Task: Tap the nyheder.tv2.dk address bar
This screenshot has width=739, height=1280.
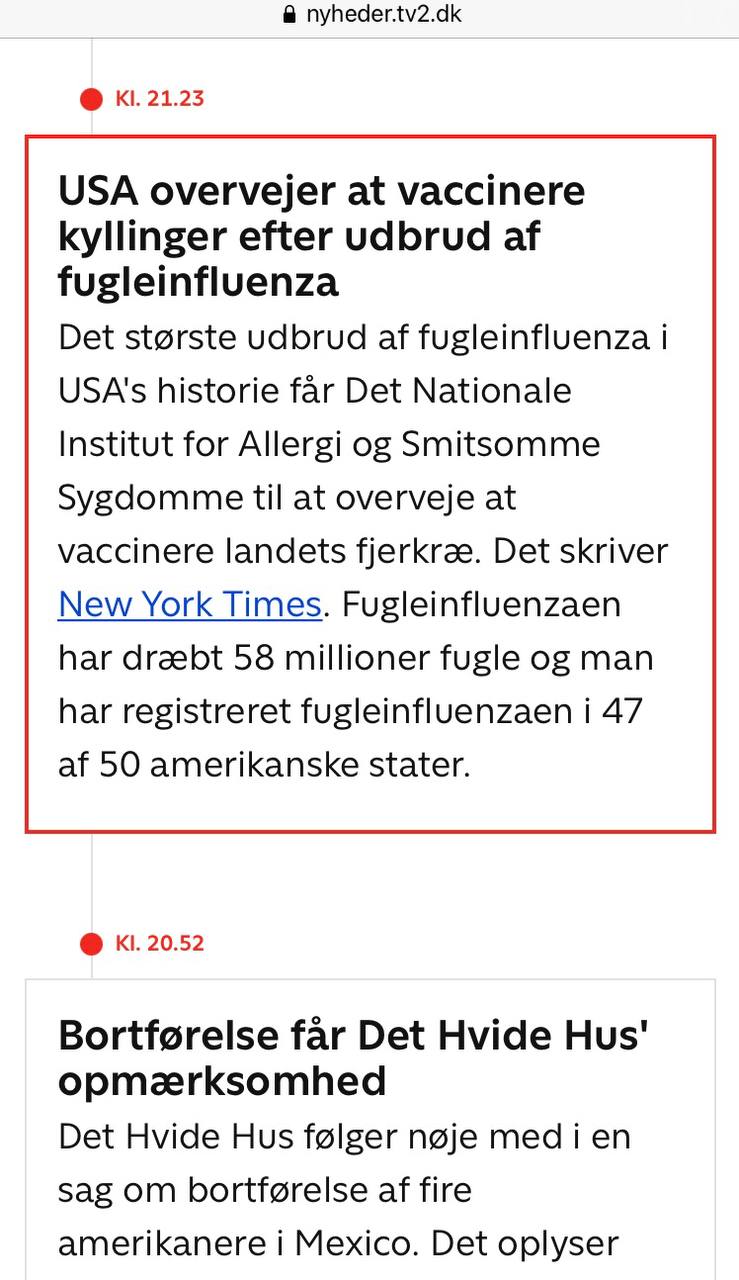Action: point(372,15)
